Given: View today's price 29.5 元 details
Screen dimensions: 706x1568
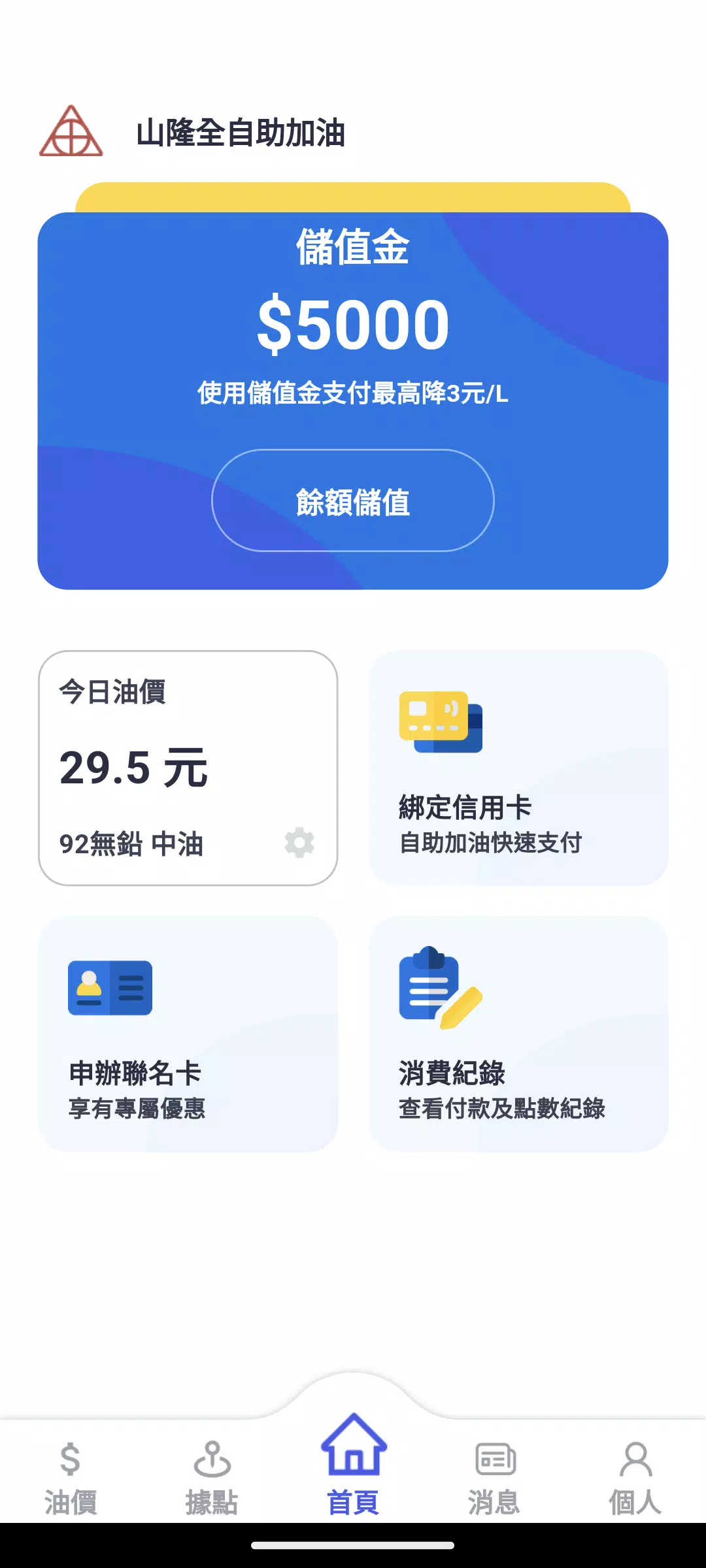Looking at the screenshot, I should point(133,768).
